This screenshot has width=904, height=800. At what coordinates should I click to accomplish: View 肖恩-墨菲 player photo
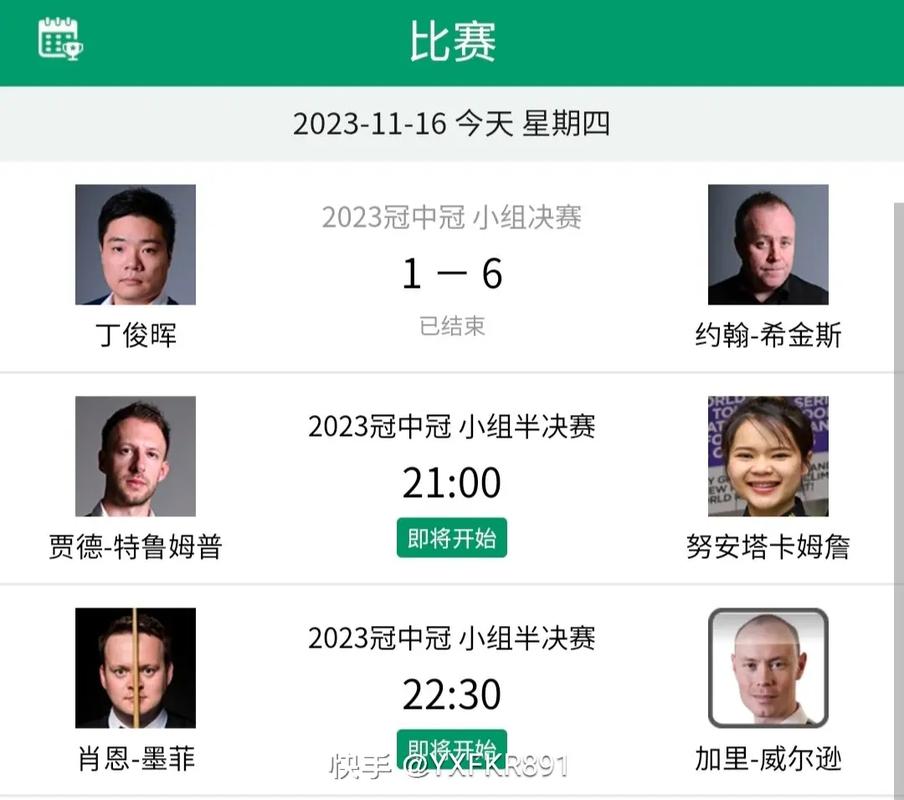(135, 667)
